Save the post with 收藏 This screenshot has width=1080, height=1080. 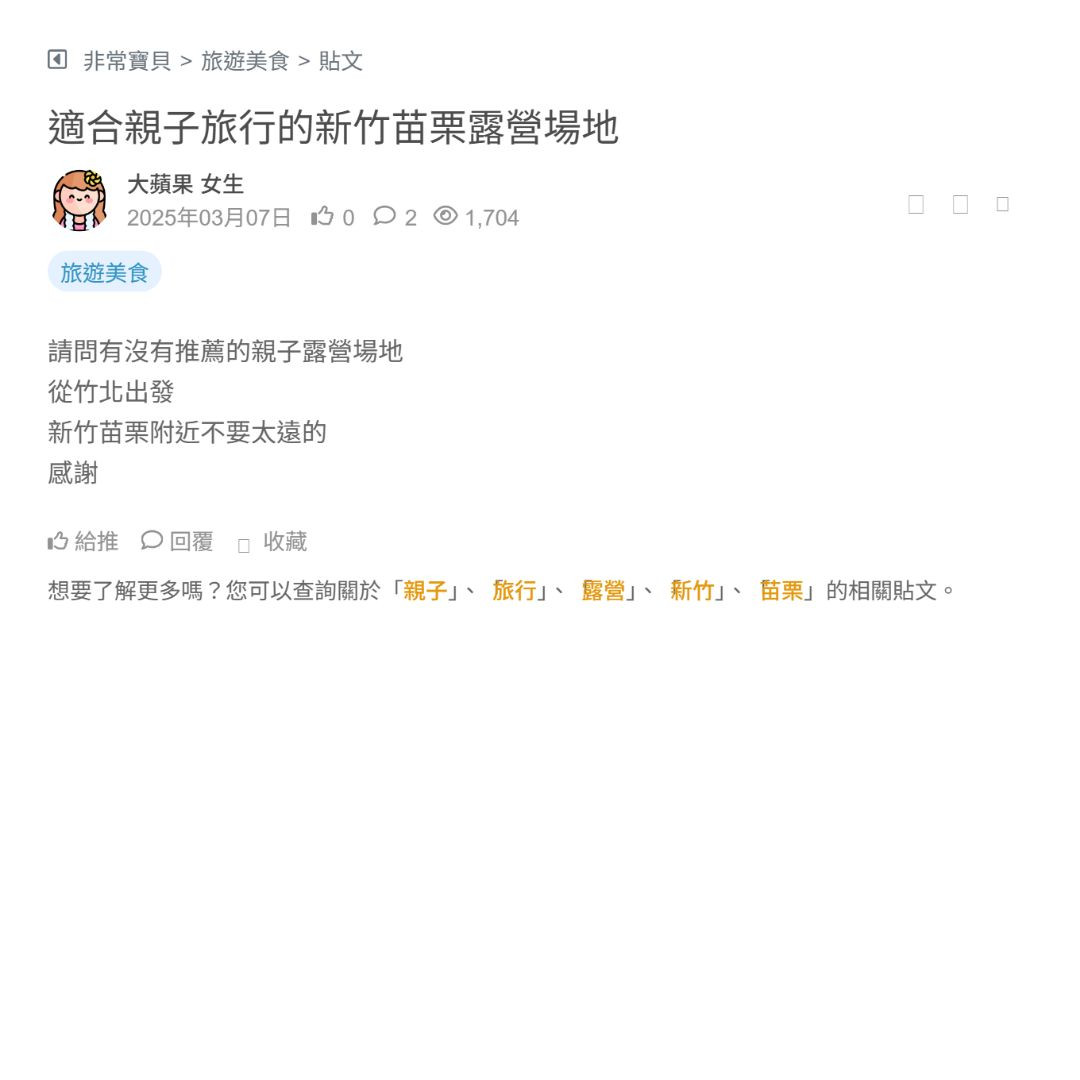click(273, 541)
